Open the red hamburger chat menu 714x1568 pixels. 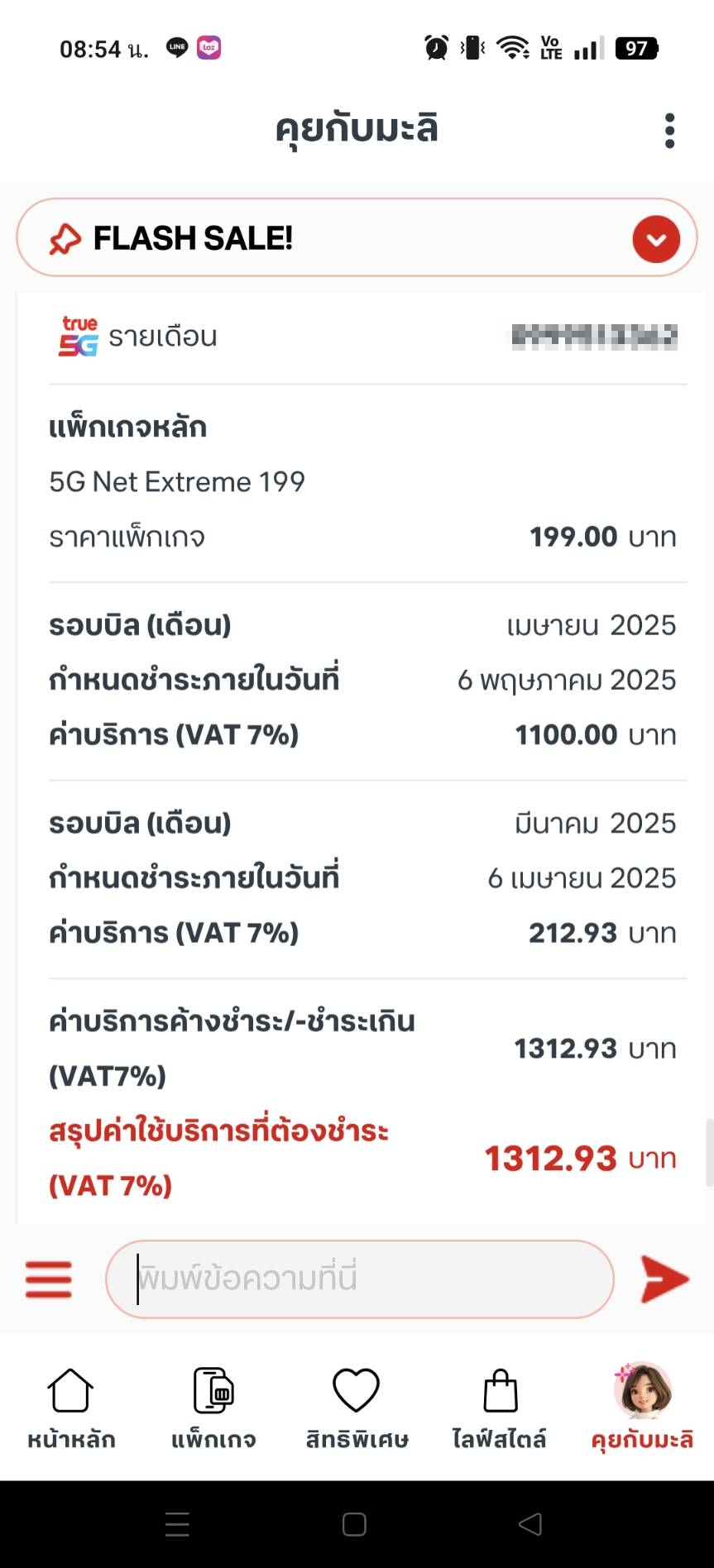(49, 1279)
